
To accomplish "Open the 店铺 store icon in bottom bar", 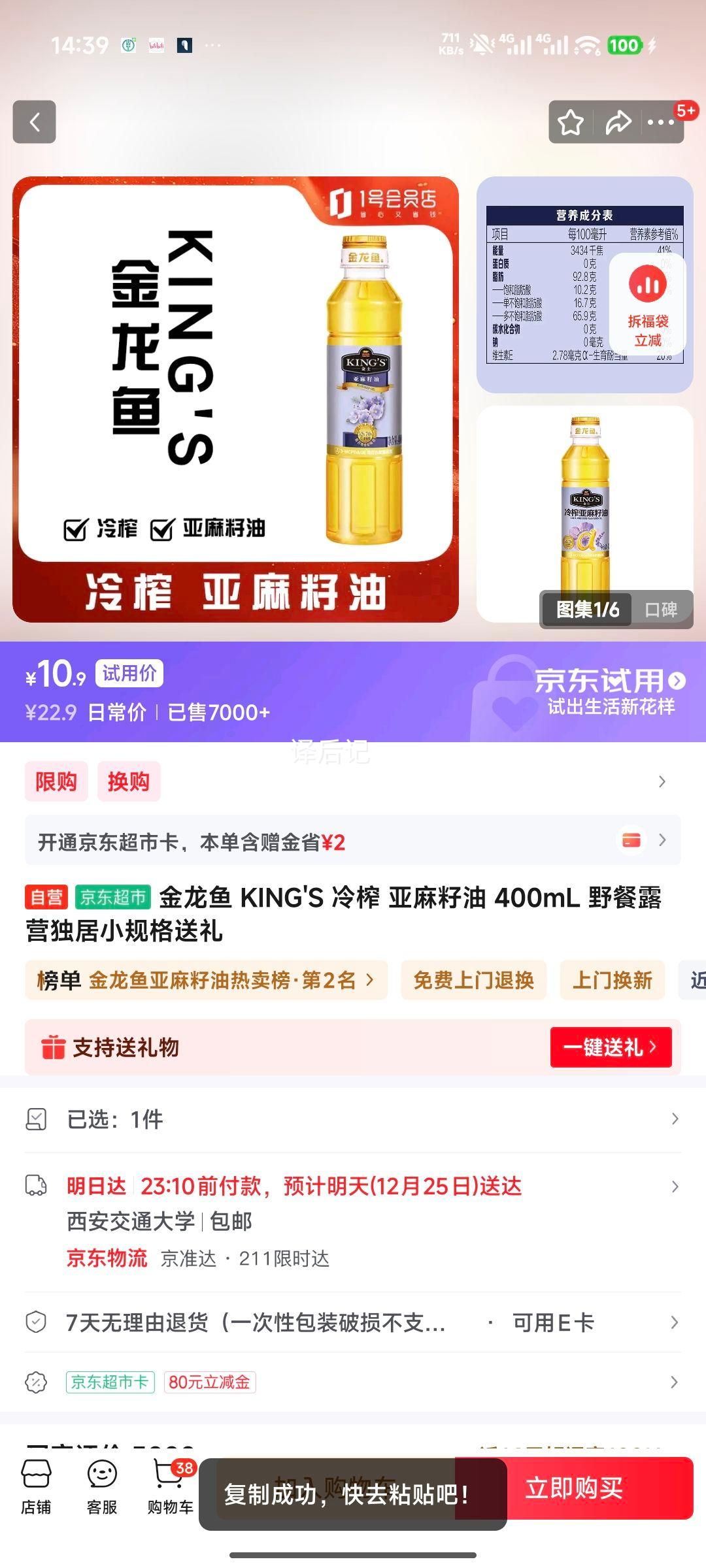I will 36,1488.
